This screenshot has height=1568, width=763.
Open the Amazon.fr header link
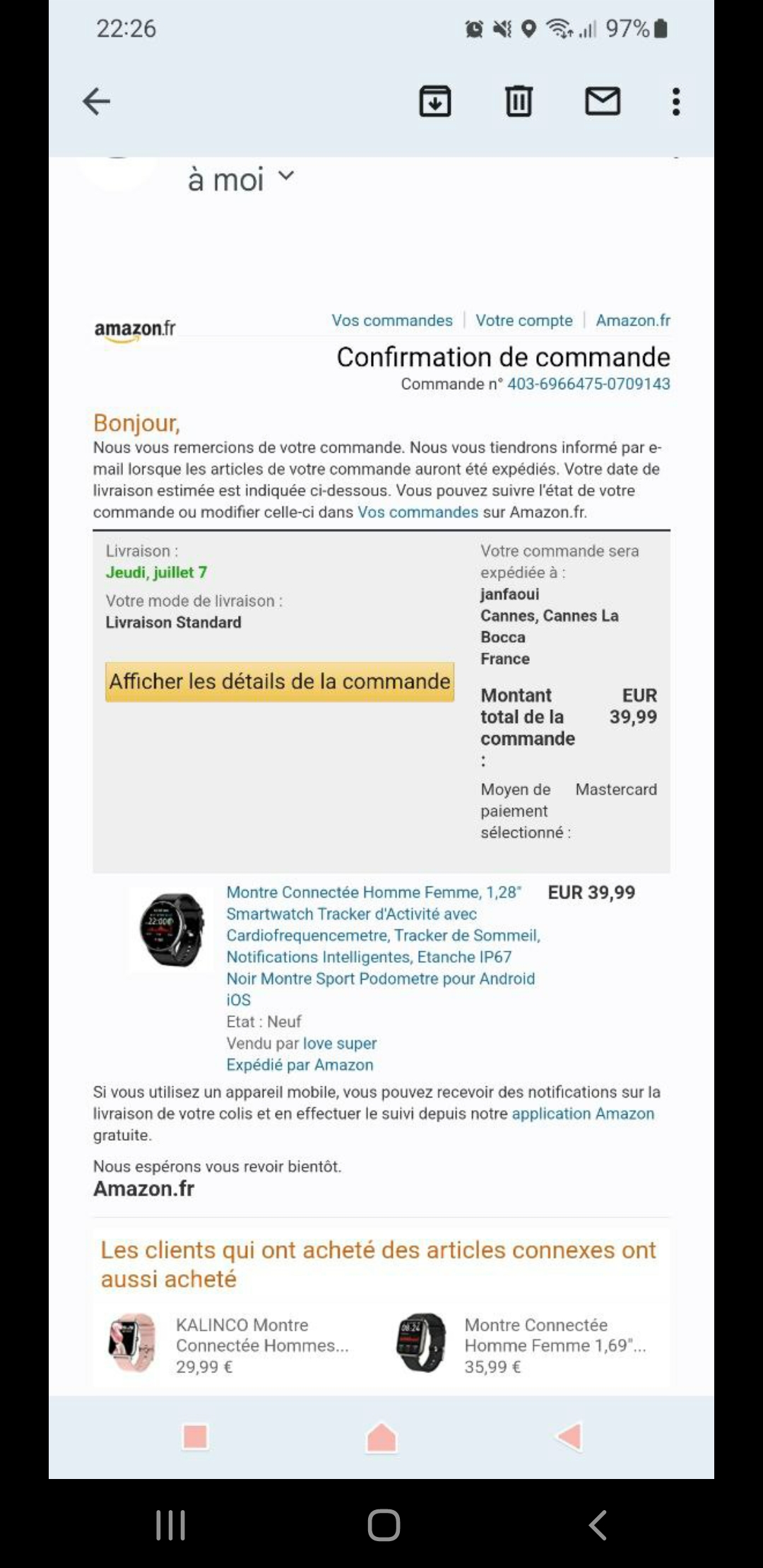click(x=633, y=321)
